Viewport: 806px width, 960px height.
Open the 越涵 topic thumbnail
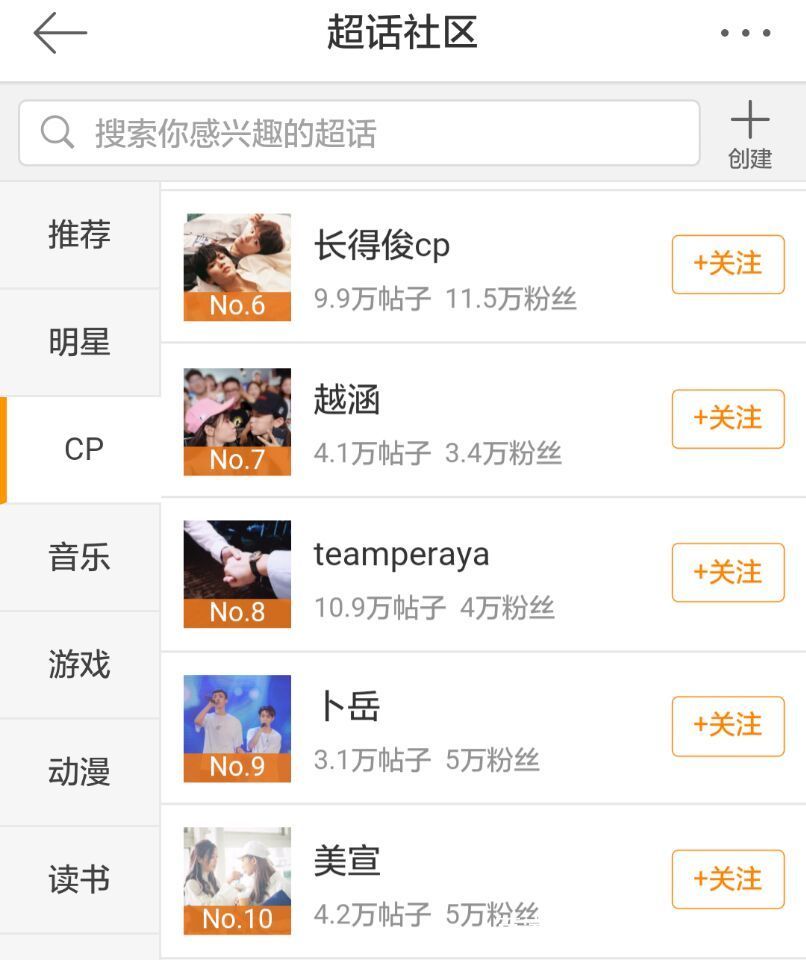tap(237, 420)
